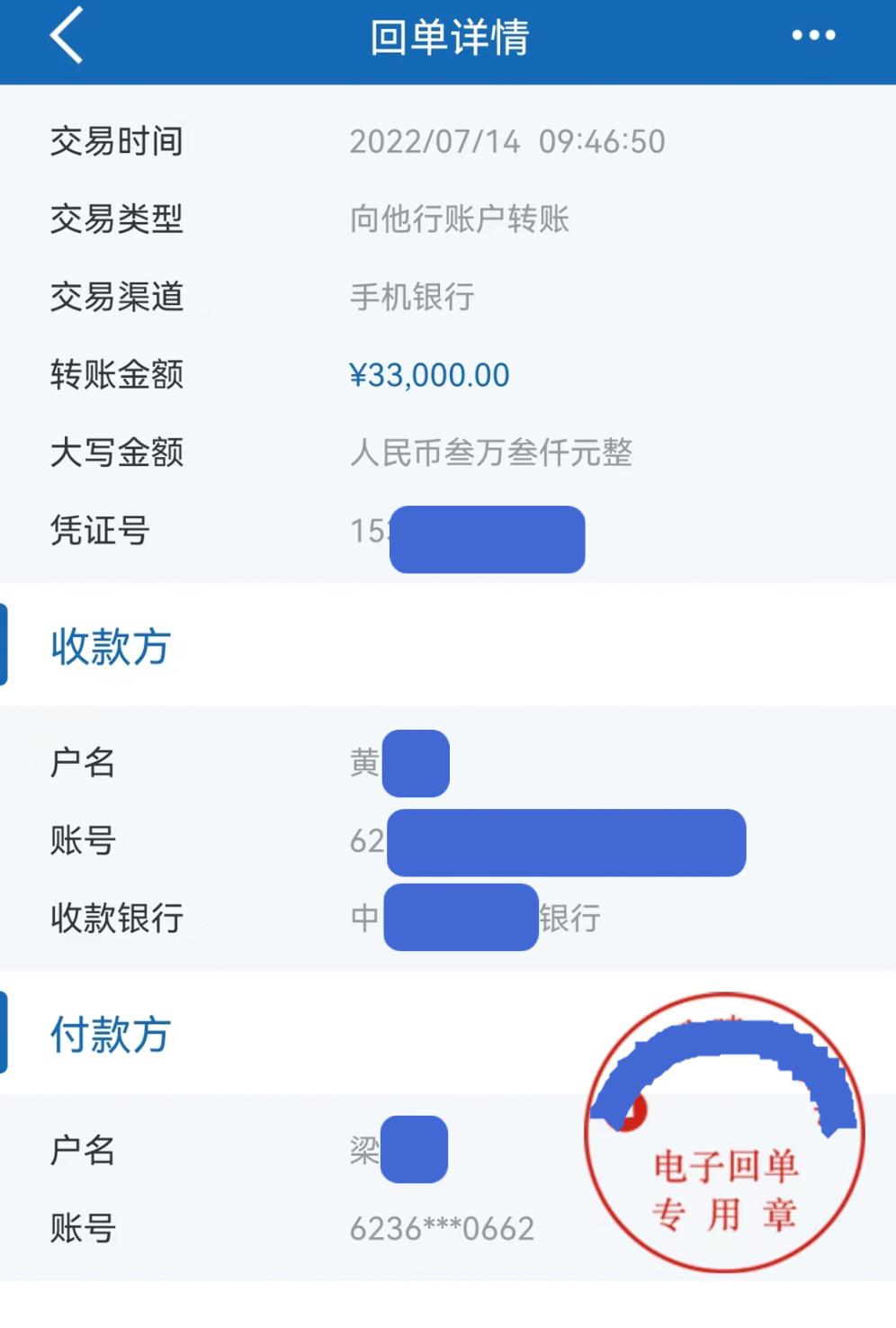Screen dimensions: 896x1328
Task: Tap the transfer amount ¥33,000.00
Action: (429, 374)
